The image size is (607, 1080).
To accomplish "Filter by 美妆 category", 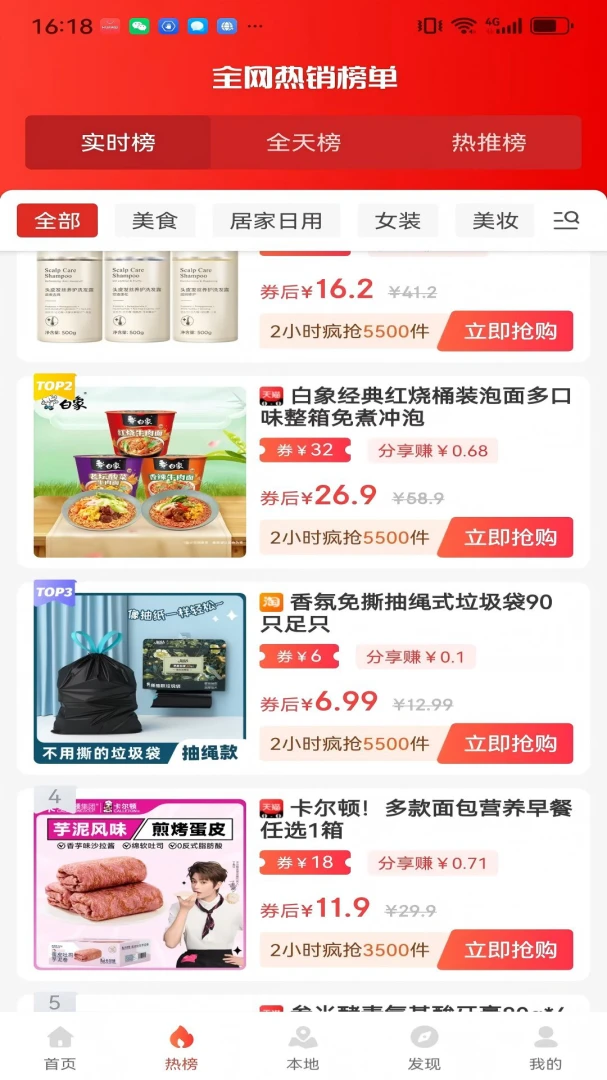I will coord(495,221).
